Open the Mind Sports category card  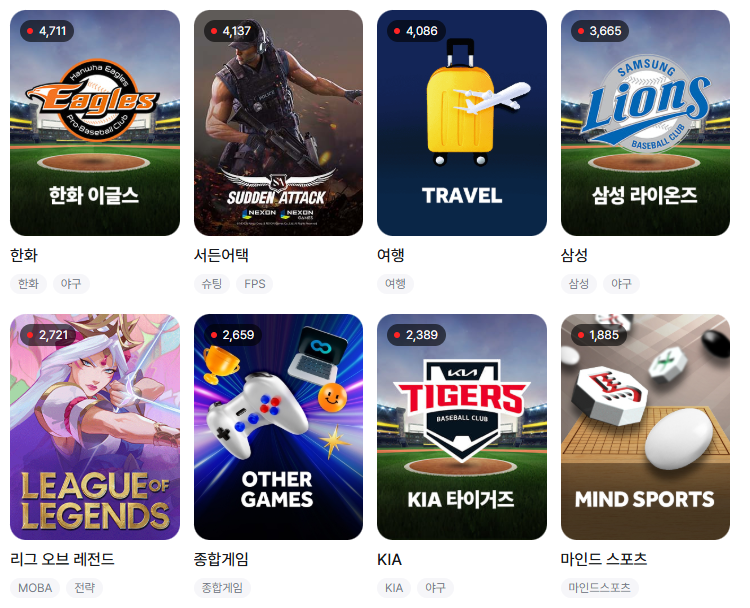(645, 427)
